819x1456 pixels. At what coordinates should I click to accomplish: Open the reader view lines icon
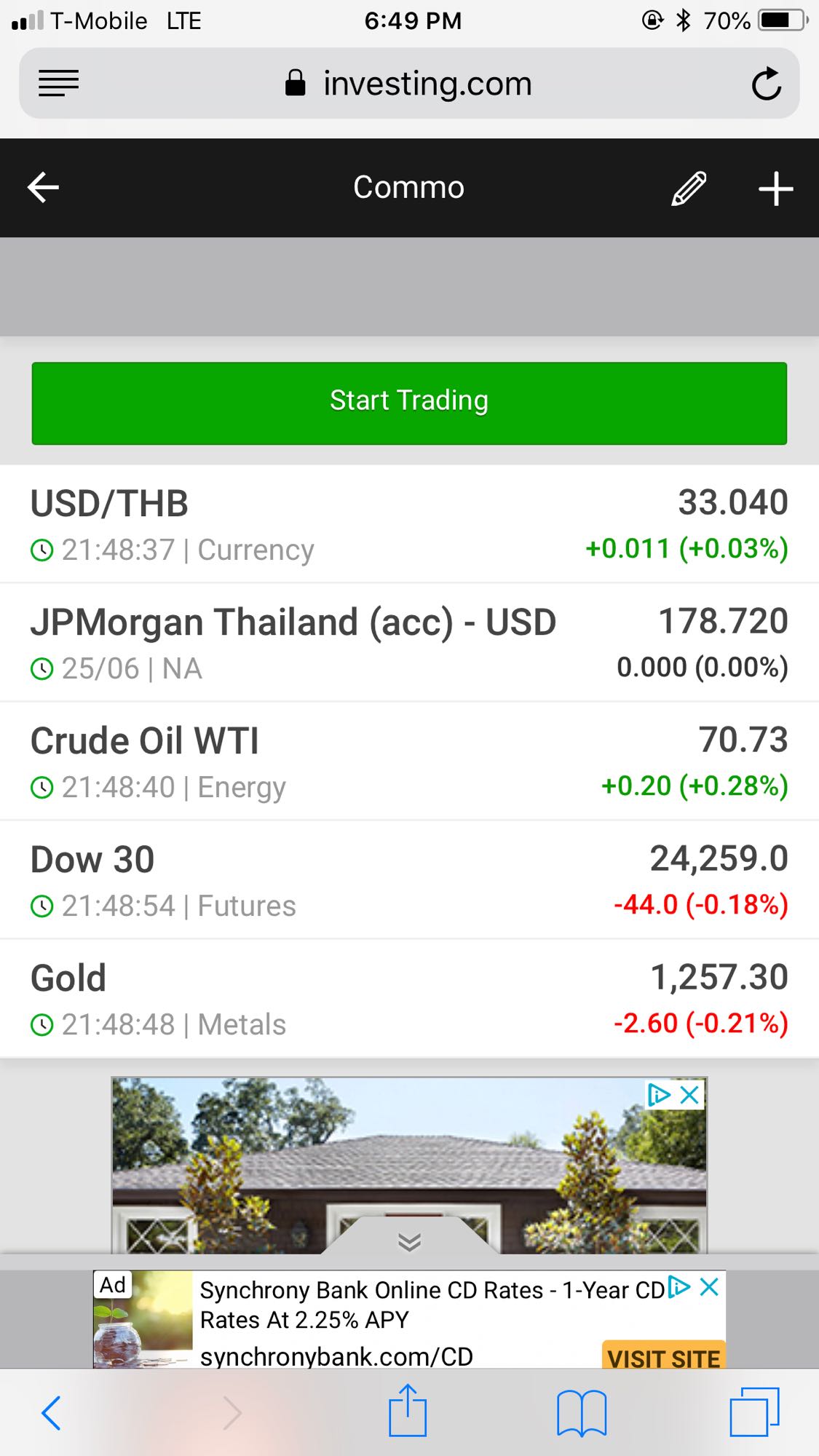coord(59,84)
